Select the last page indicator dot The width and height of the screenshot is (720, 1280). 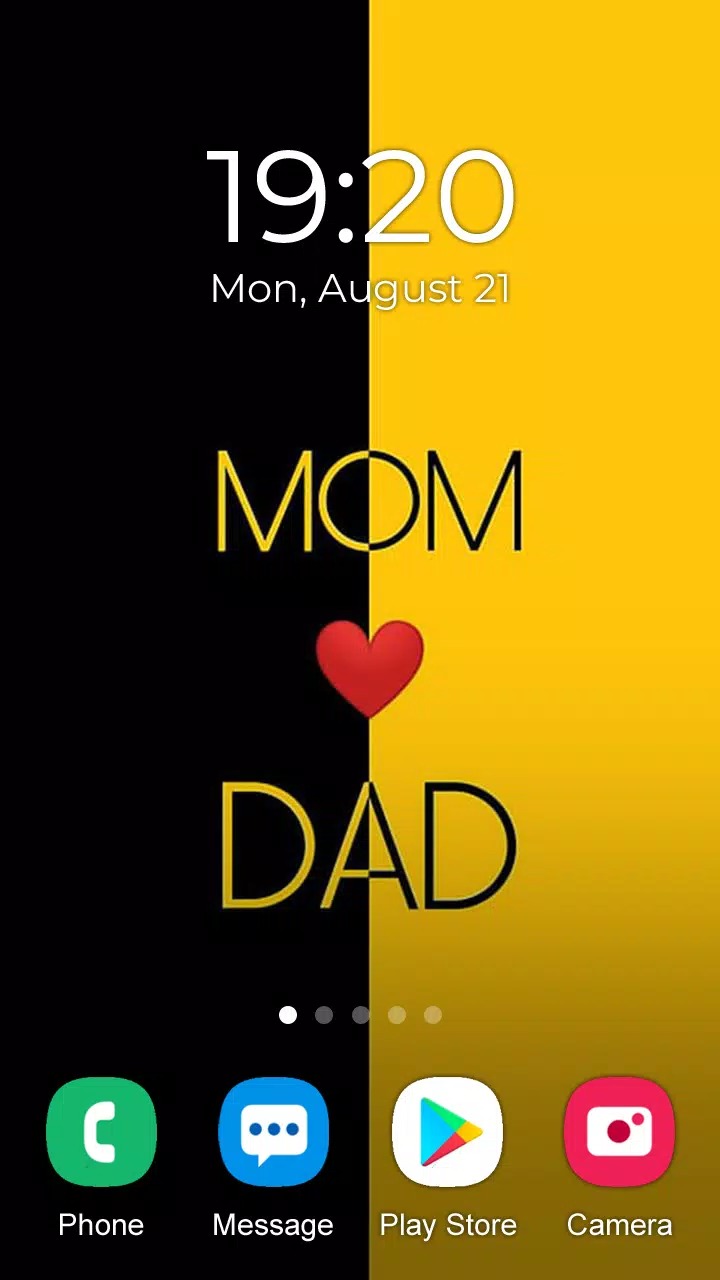pos(433,1015)
